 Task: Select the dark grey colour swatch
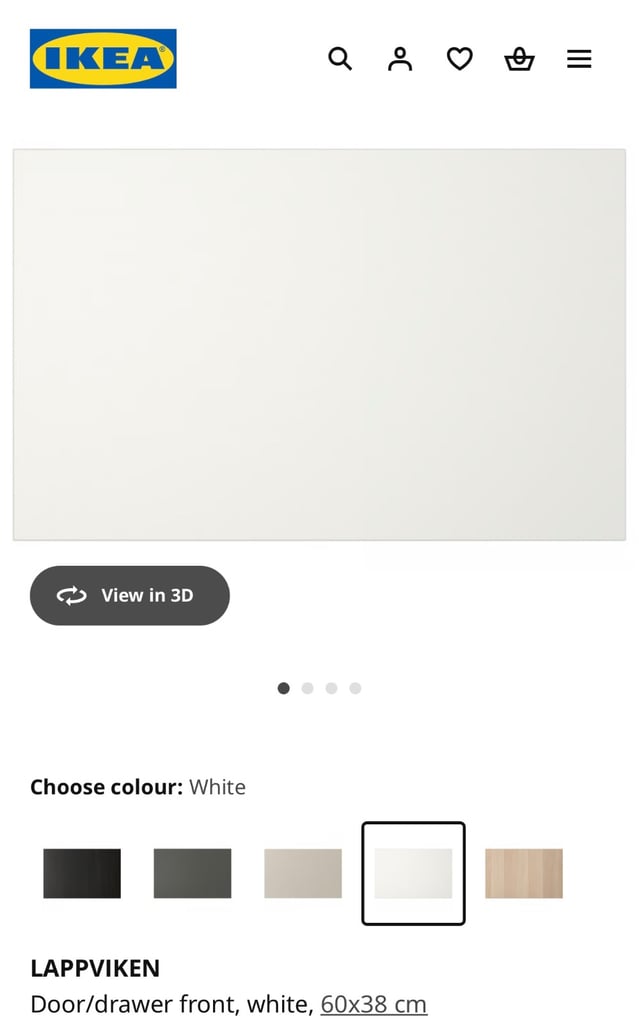pyautogui.click(x=192, y=873)
